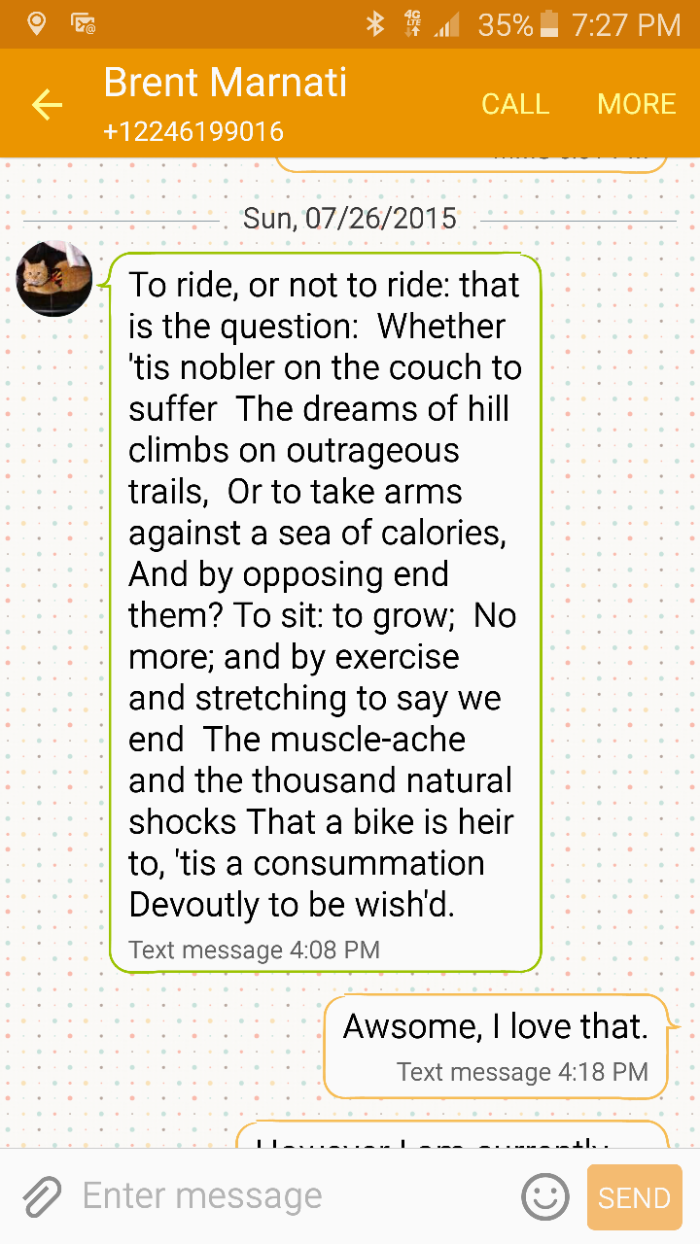Open the MORE options menu

point(636,104)
